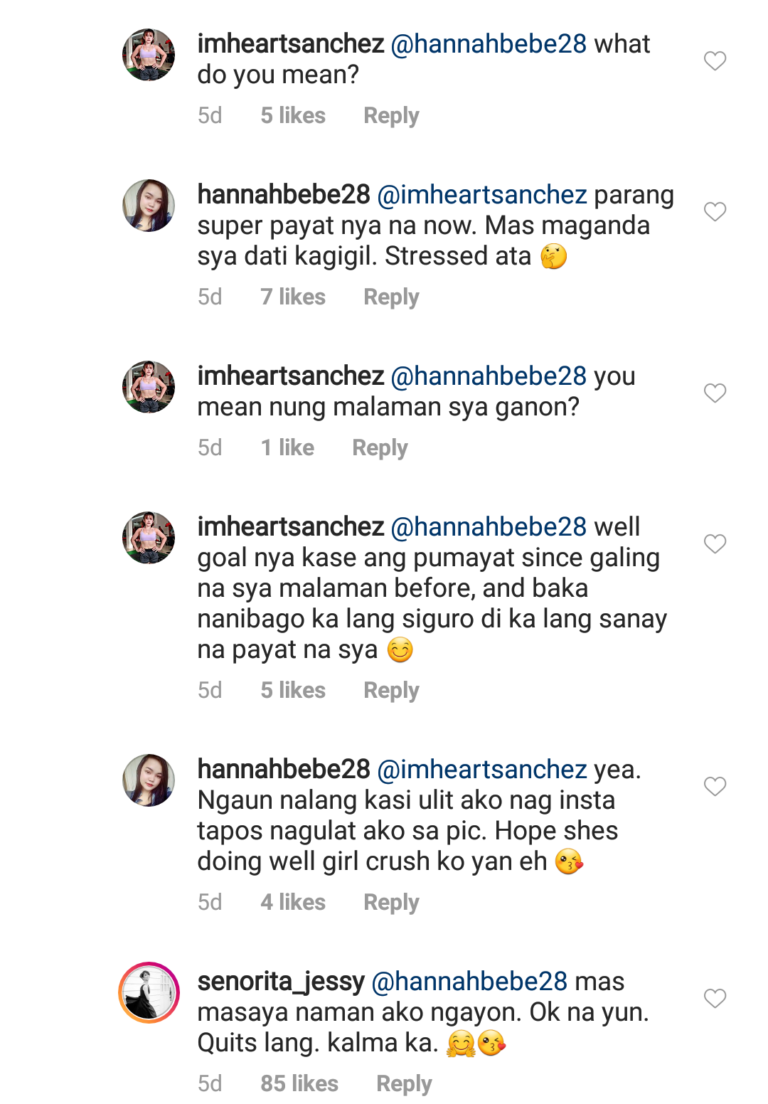Open hannahbebe28's avatar on the "Stressed ata" comment
The image size is (768, 1104).
tap(149, 206)
